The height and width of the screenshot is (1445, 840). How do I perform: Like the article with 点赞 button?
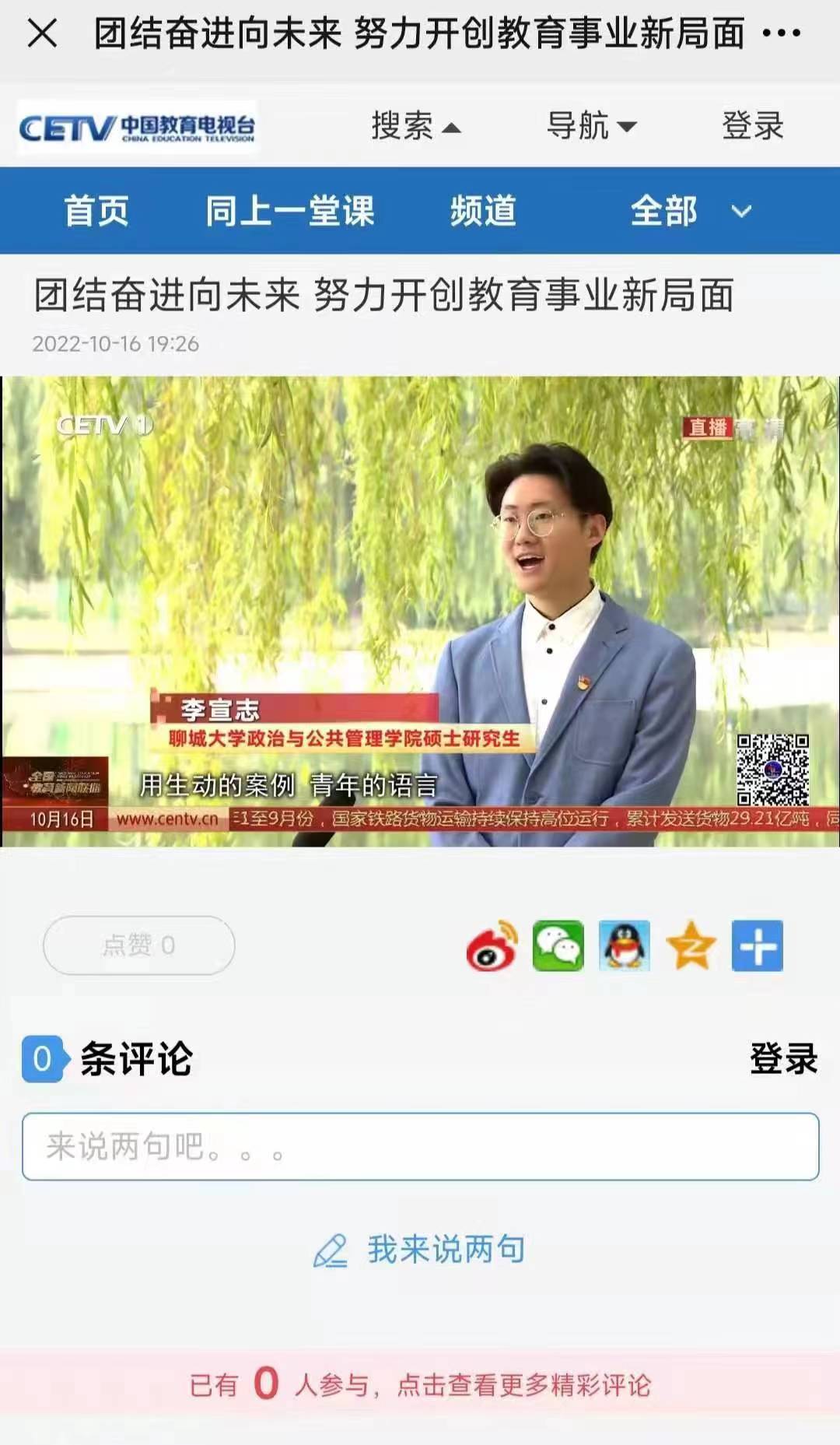pyautogui.click(x=139, y=944)
